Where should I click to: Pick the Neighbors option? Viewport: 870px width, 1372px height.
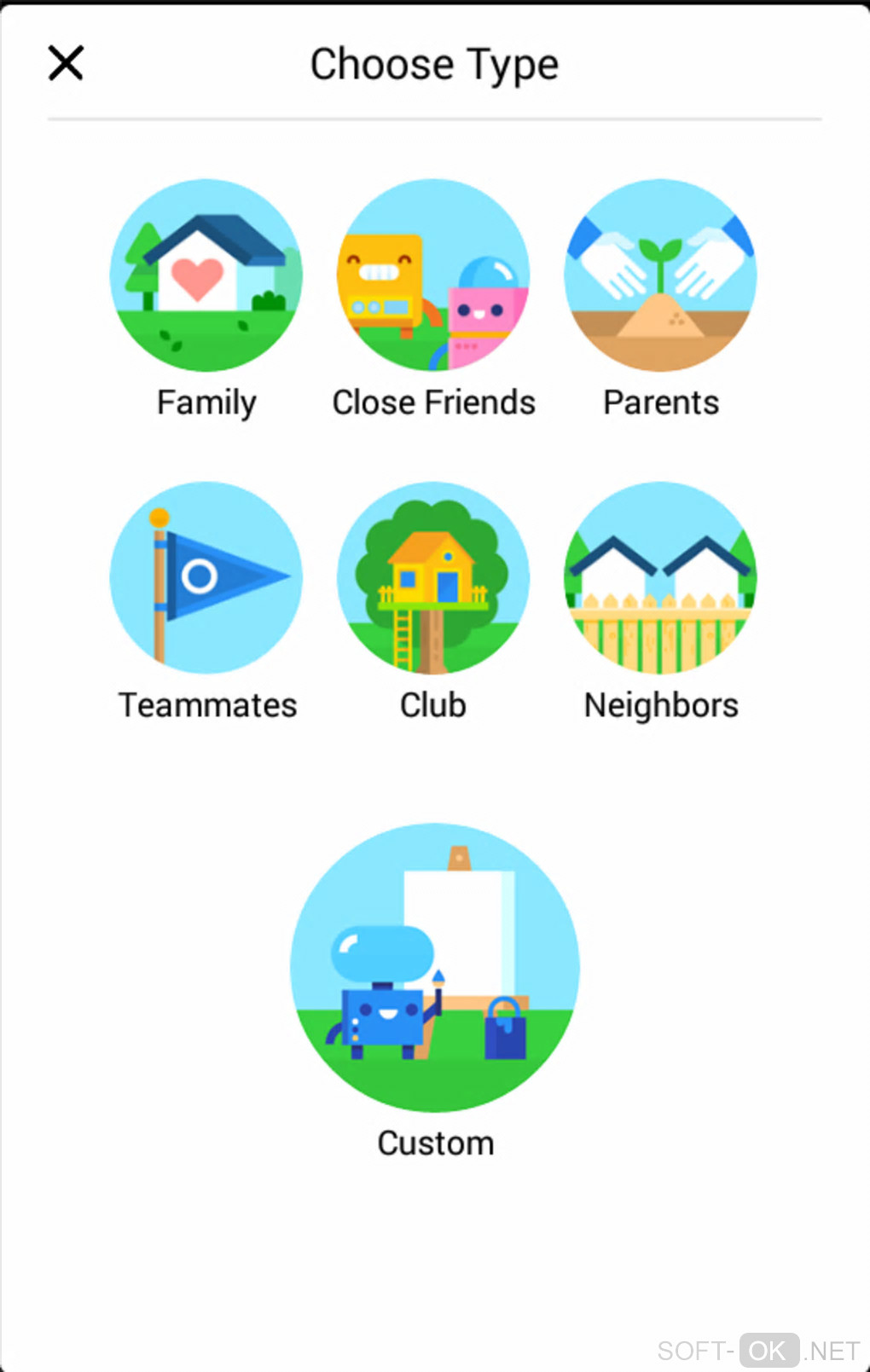pos(660,578)
